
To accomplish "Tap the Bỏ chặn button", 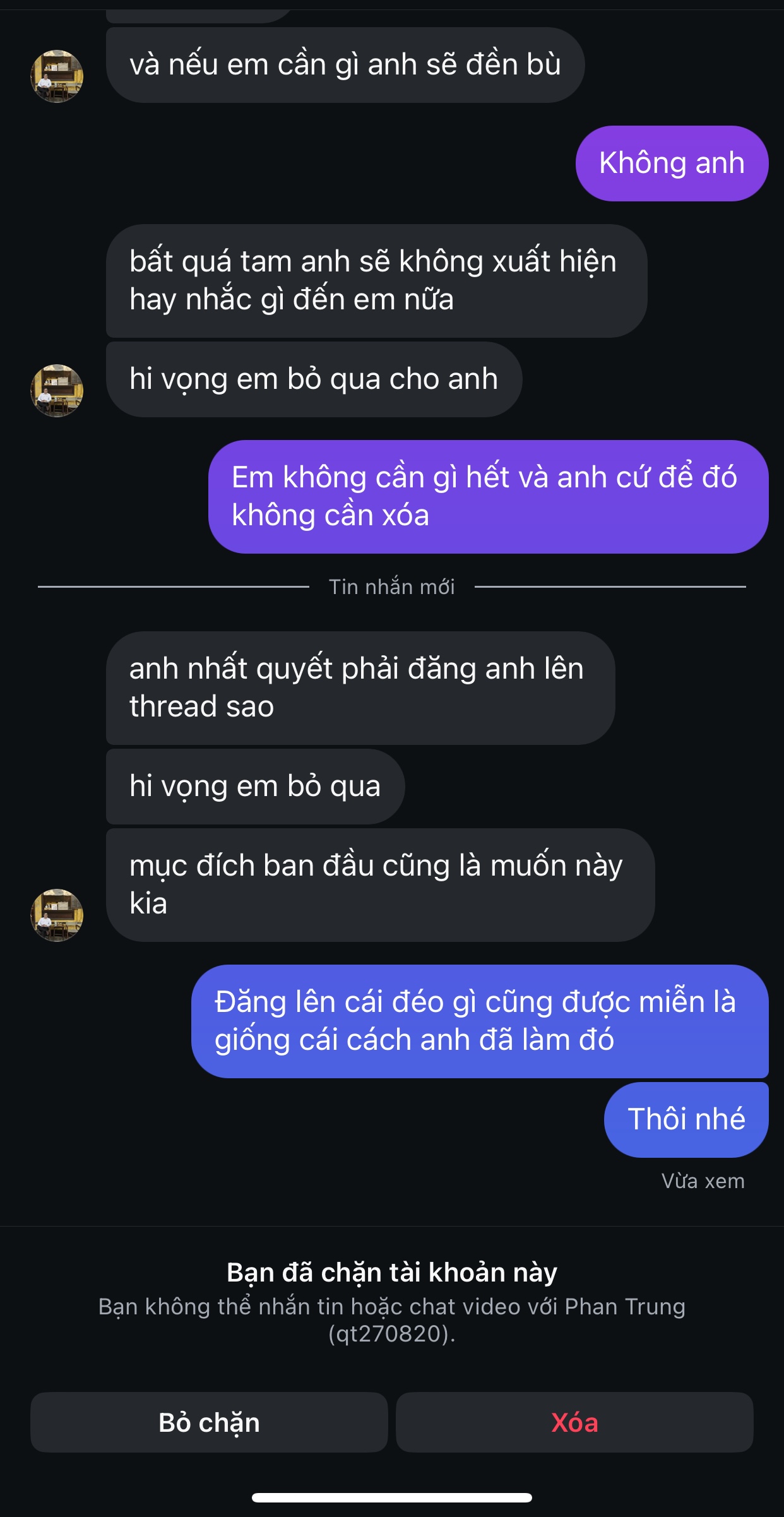I will (x=209, y=1422).
